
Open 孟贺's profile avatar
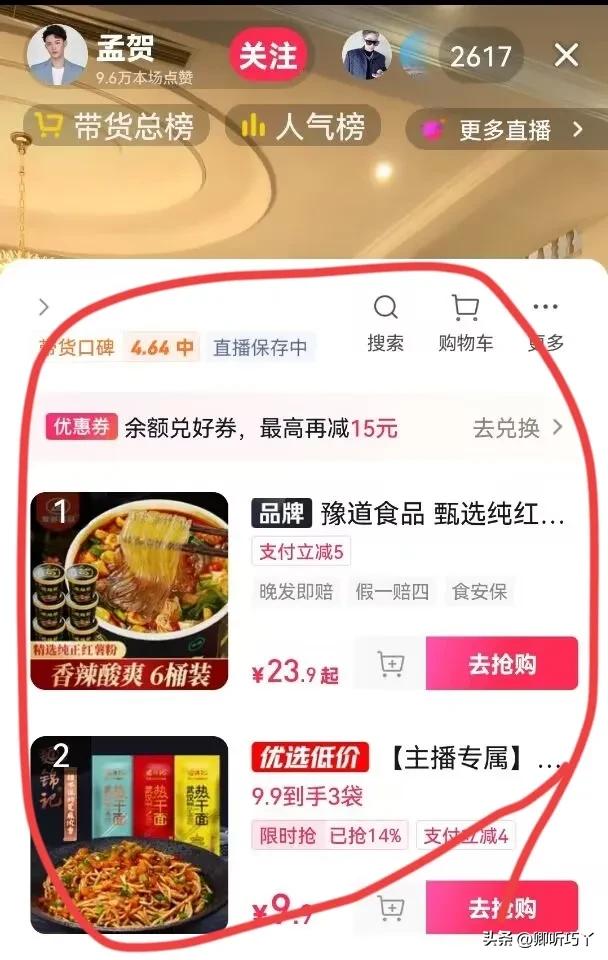click(56, 55)
